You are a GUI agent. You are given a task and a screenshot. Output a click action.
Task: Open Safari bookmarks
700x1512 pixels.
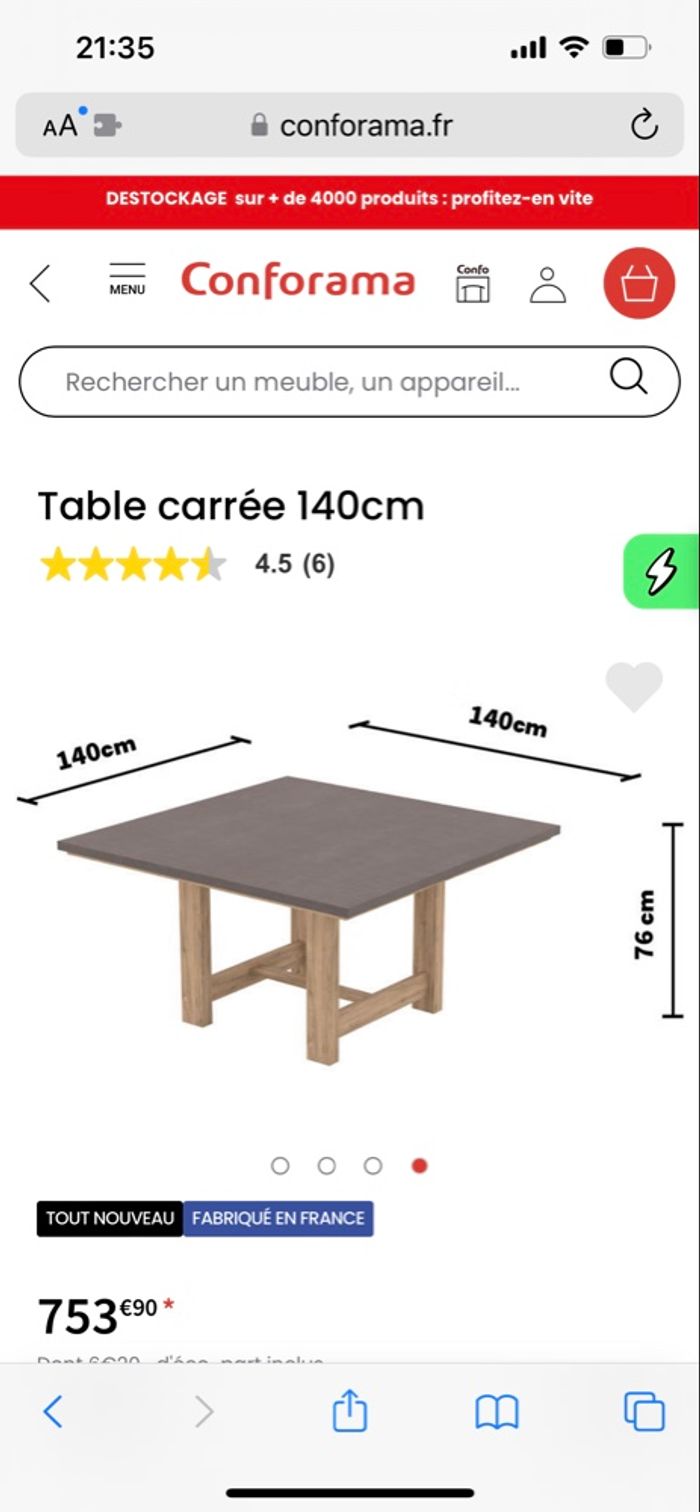click(496, 1412)
